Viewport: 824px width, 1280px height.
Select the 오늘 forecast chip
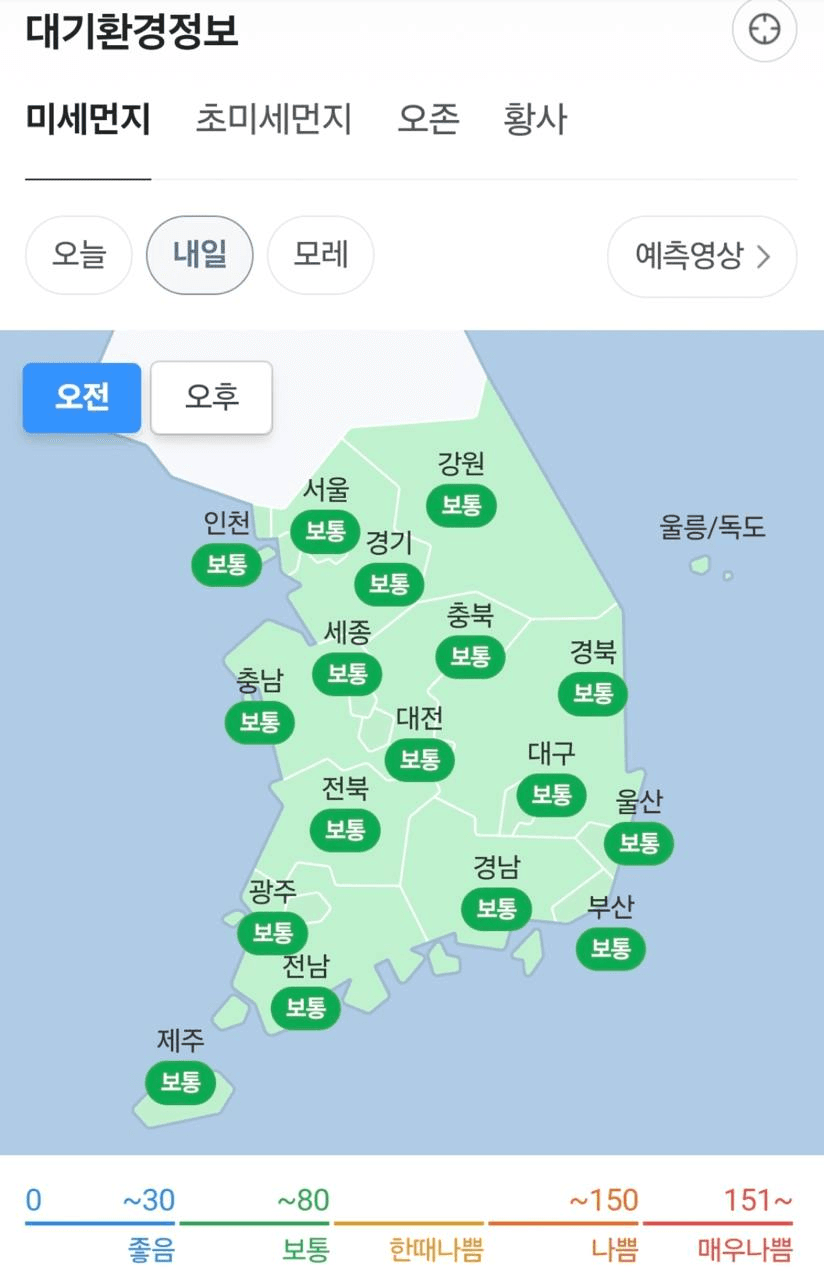pyautogui.click(x=79, y=255)
